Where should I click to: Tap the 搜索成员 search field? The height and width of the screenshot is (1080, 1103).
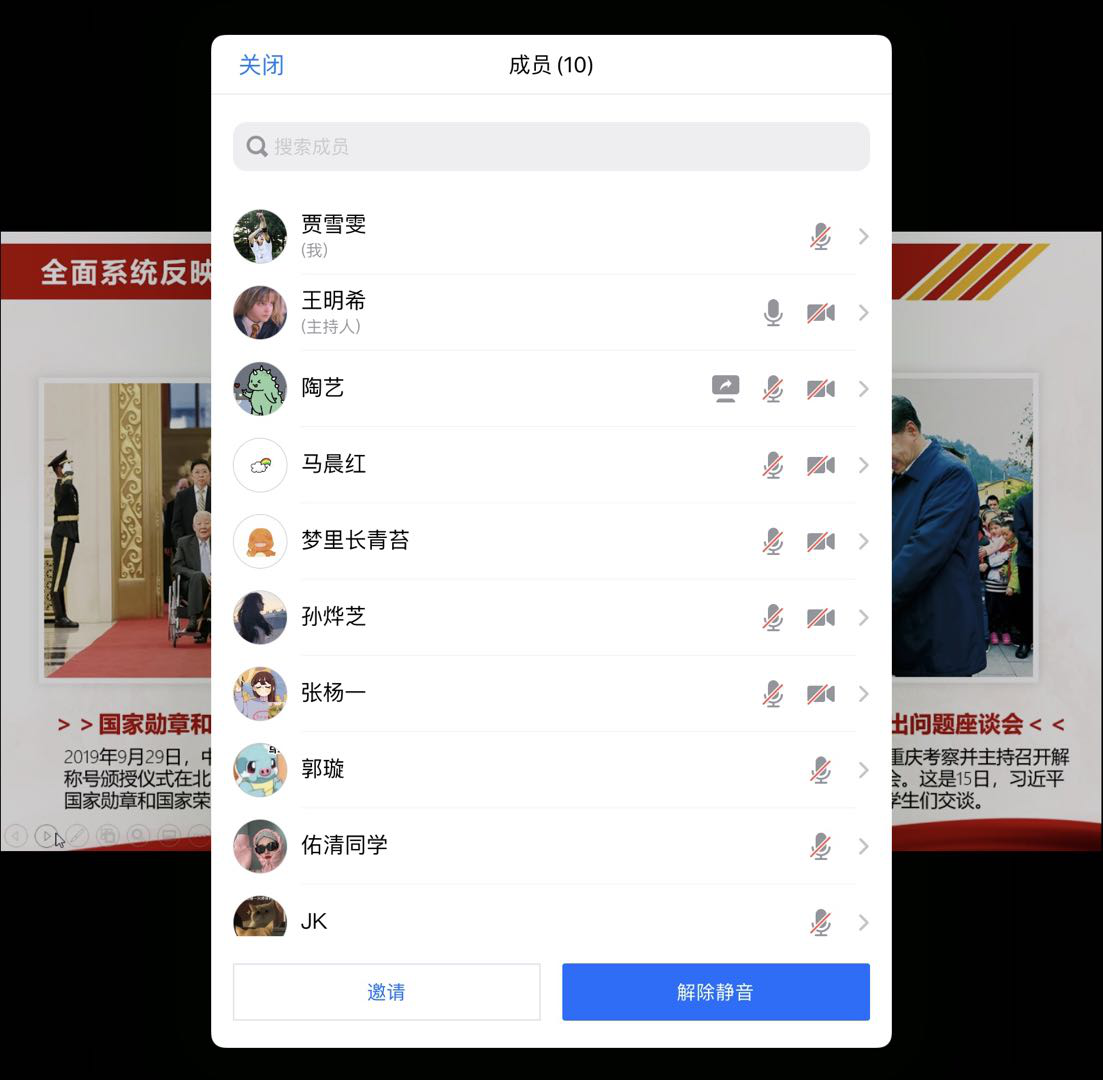tap(551, 147)
